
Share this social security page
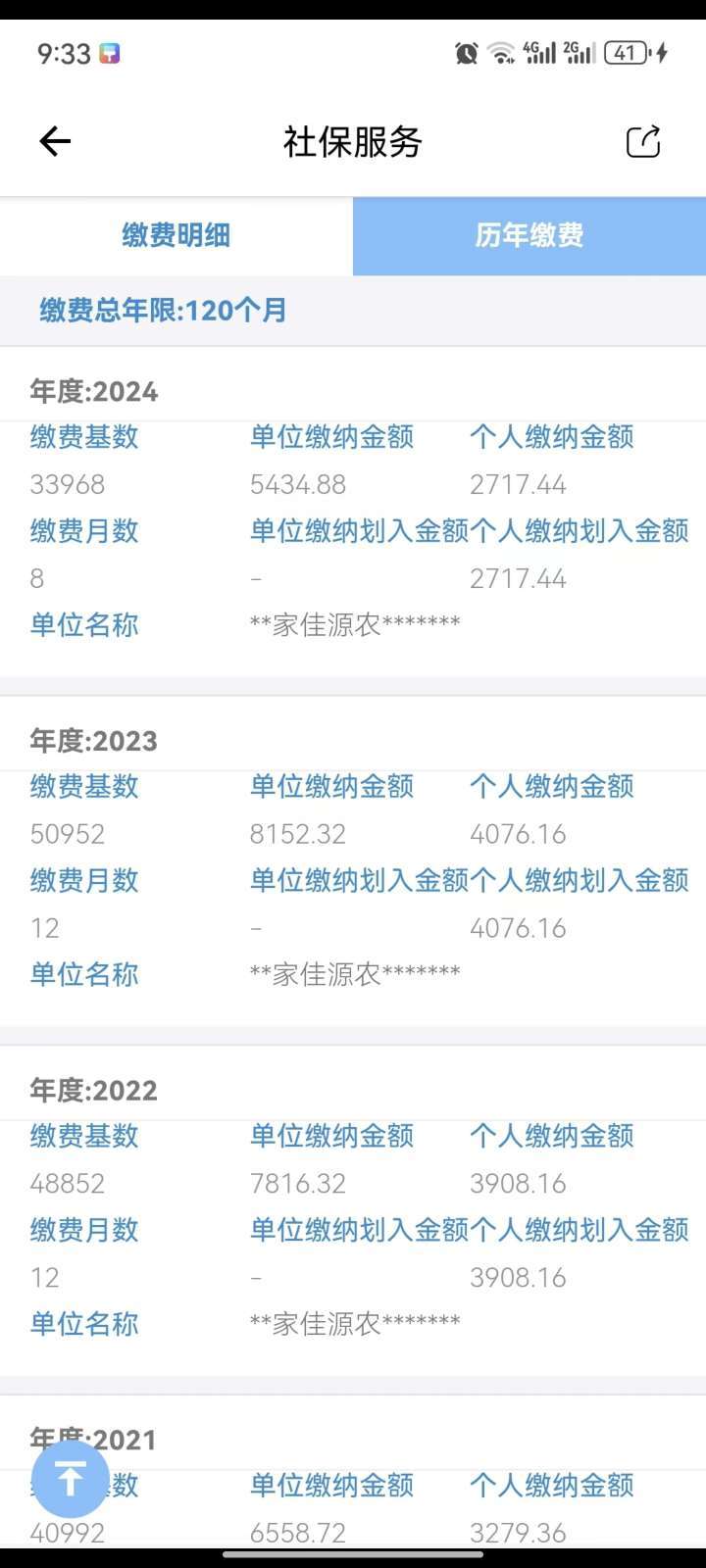pyautogui.click(x=643, y=142)
